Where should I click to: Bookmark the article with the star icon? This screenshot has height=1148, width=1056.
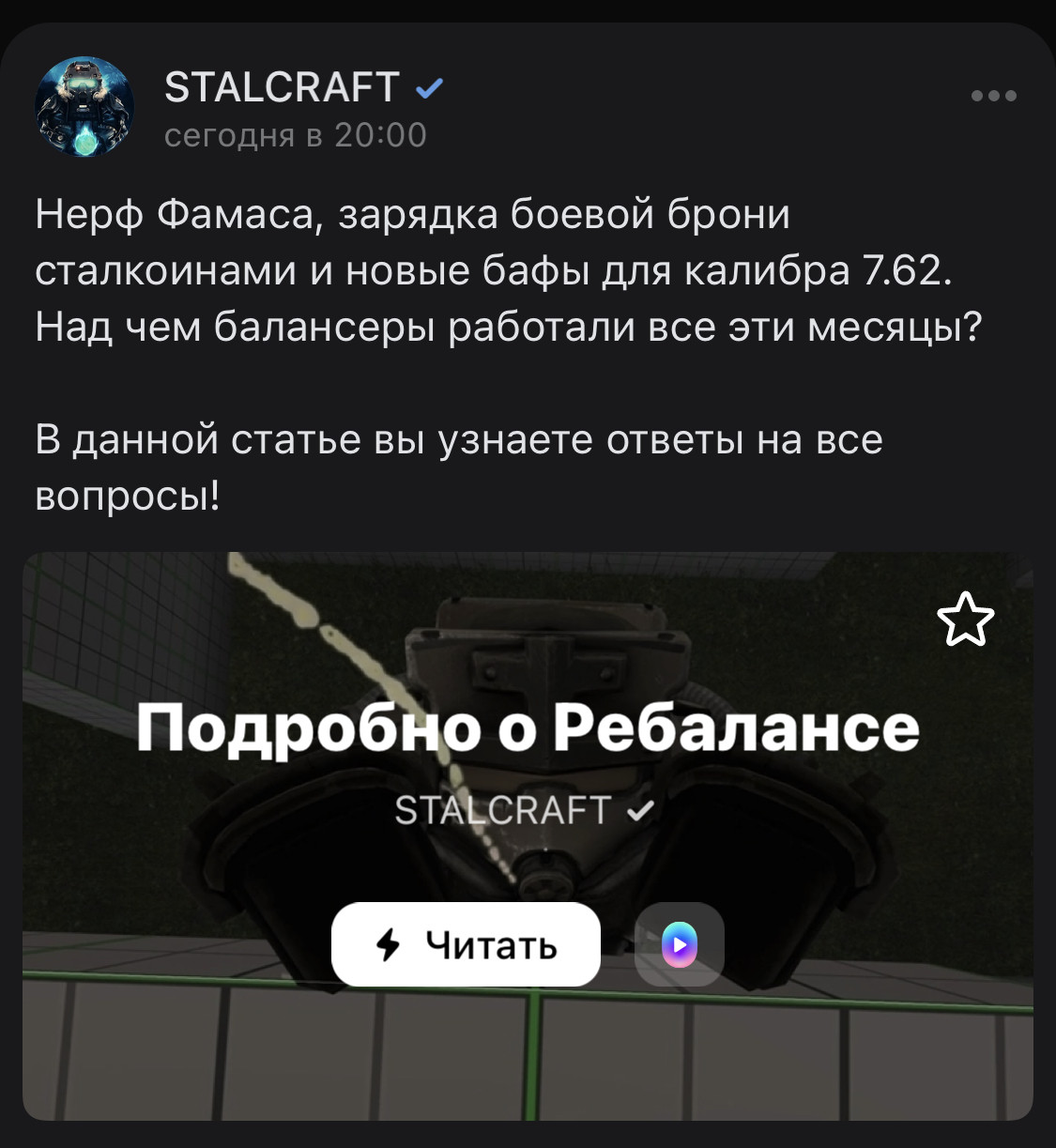pos(965,620)
